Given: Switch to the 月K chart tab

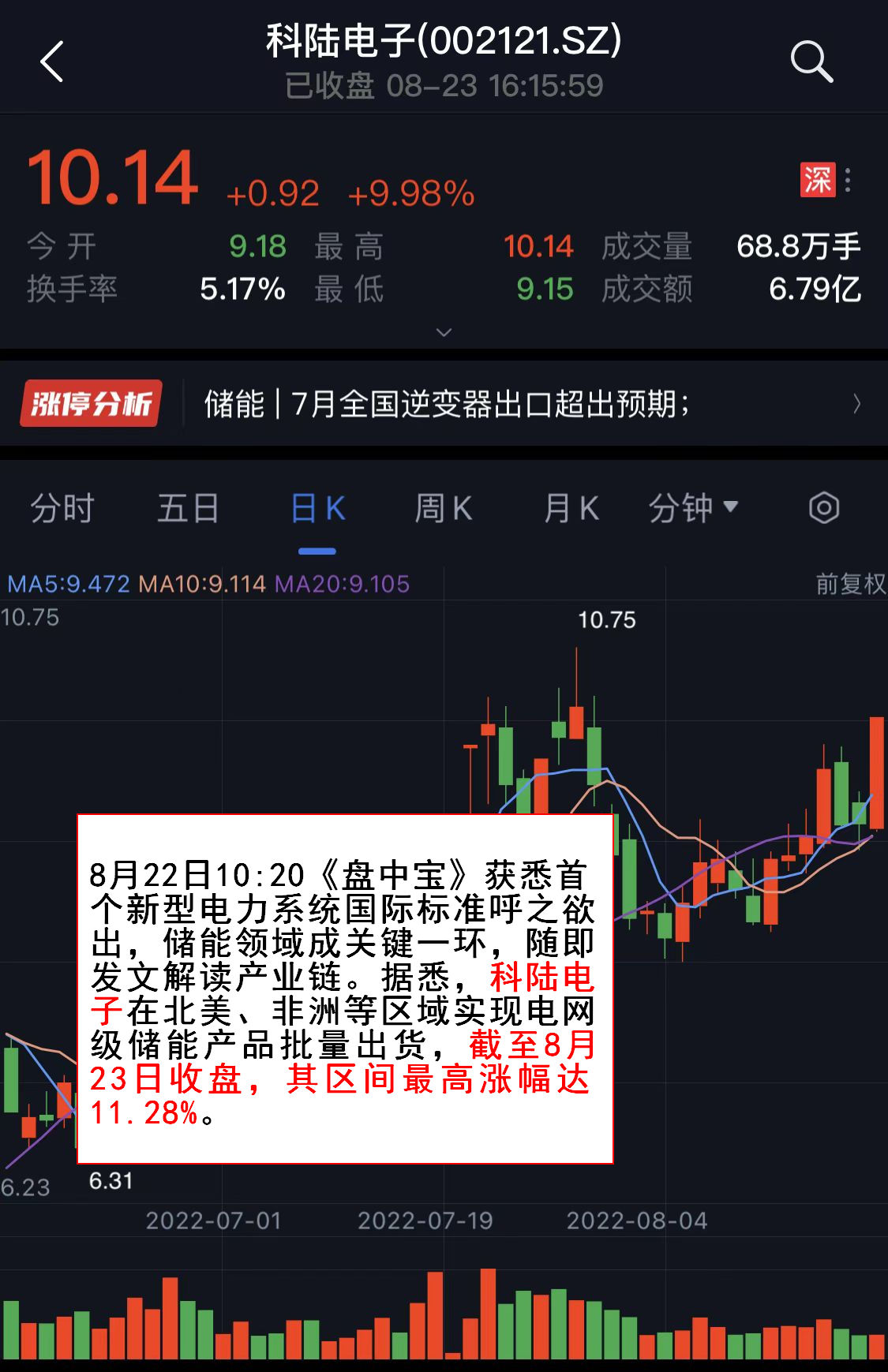Looking at the screenshot, I should click(x=571, y=508).
